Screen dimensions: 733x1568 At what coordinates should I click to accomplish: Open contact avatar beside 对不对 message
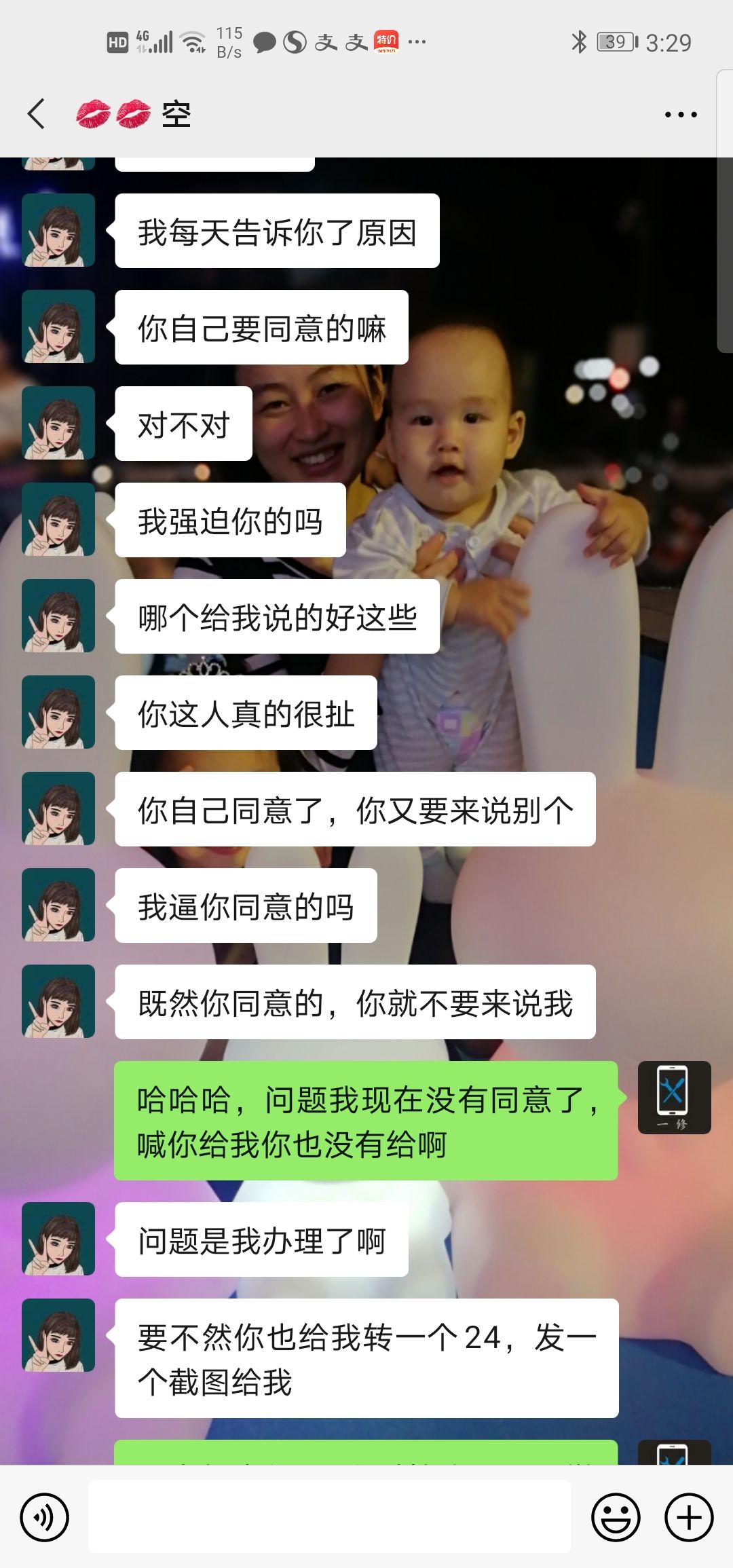pos(58,423)
